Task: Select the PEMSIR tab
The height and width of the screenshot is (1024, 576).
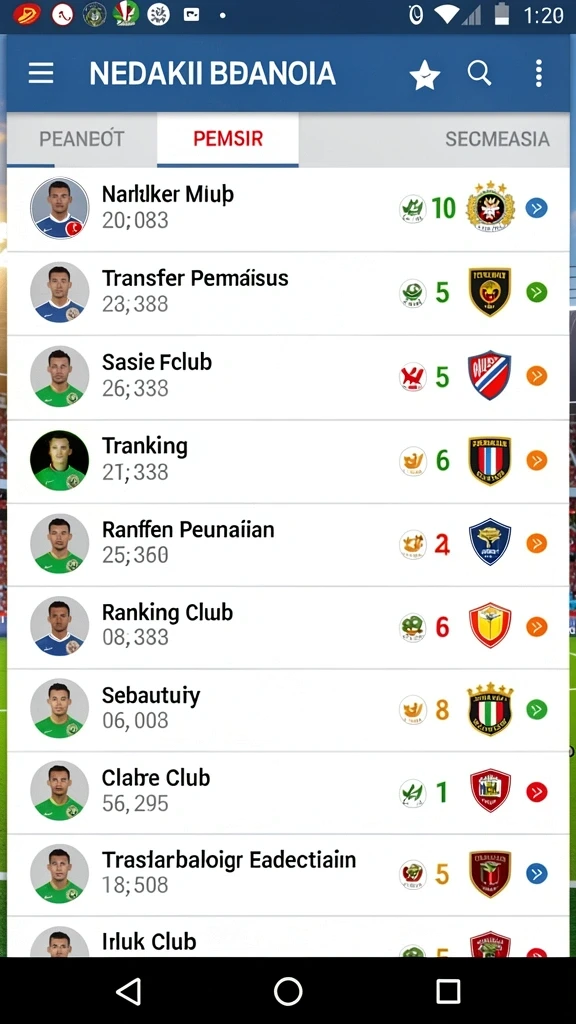Action: pyautogui.click(x=228, y=139)
